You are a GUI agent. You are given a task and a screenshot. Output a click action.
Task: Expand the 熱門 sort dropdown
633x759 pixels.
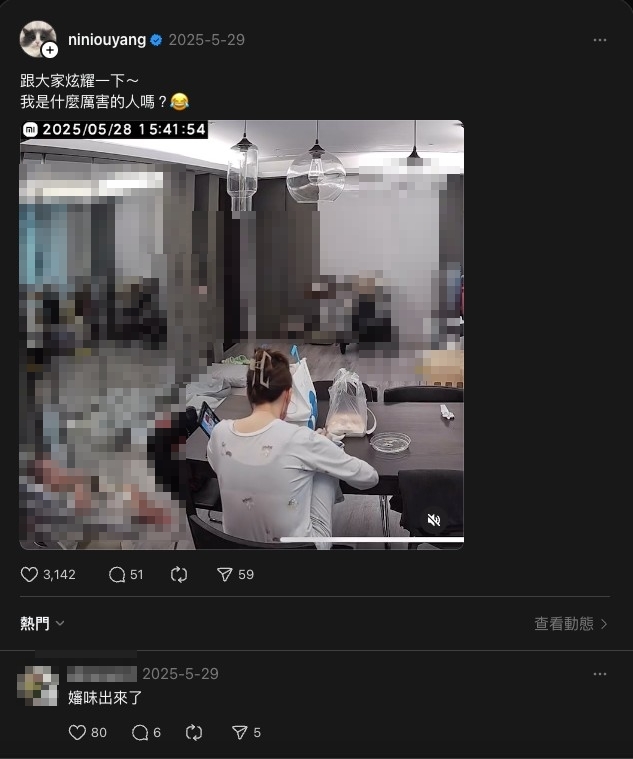[x=42, y=623]
